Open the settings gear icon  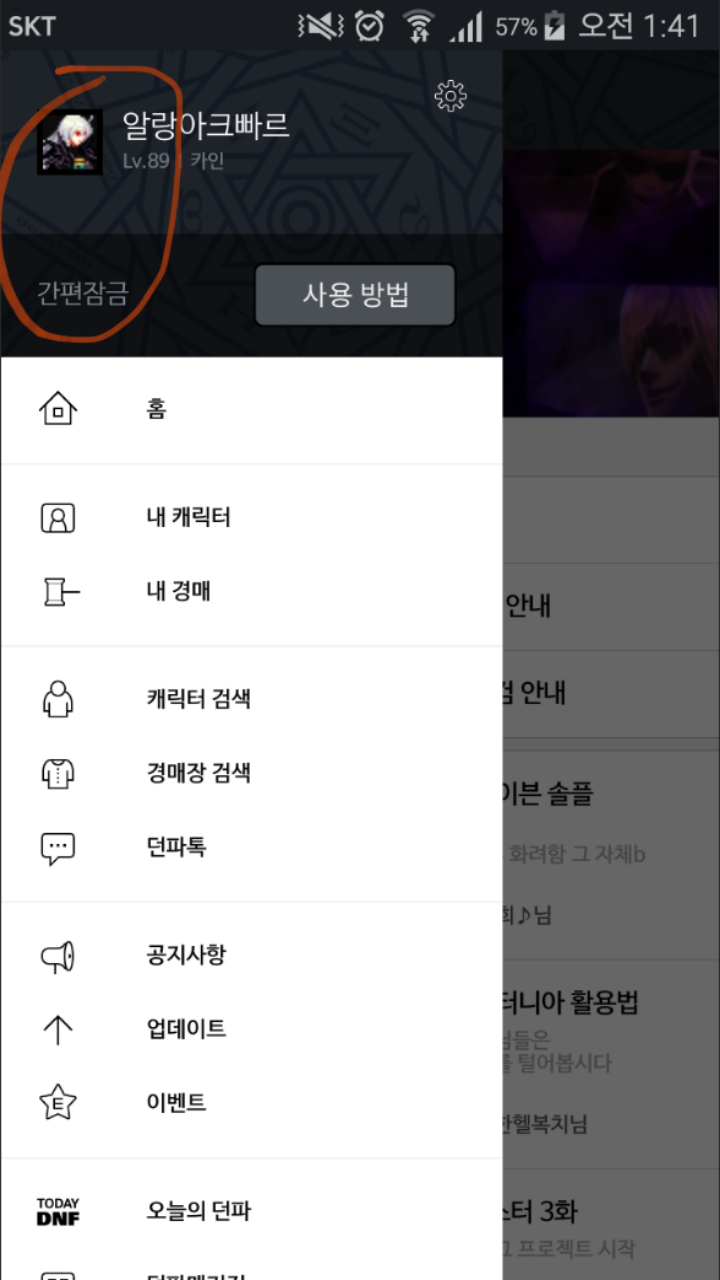click(451, 97)
